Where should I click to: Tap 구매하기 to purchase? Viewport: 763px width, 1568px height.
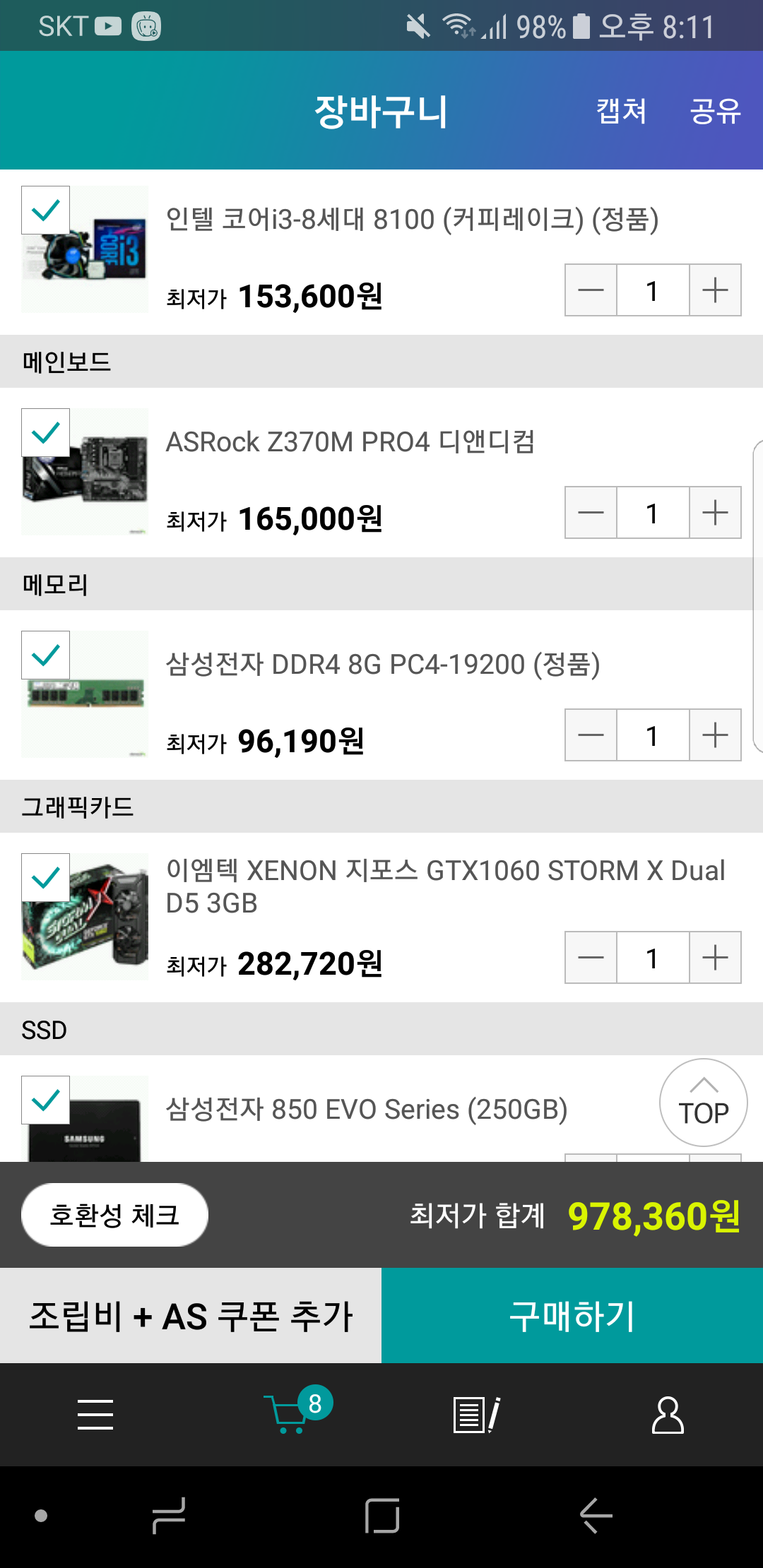click(x=572, y=1315)
